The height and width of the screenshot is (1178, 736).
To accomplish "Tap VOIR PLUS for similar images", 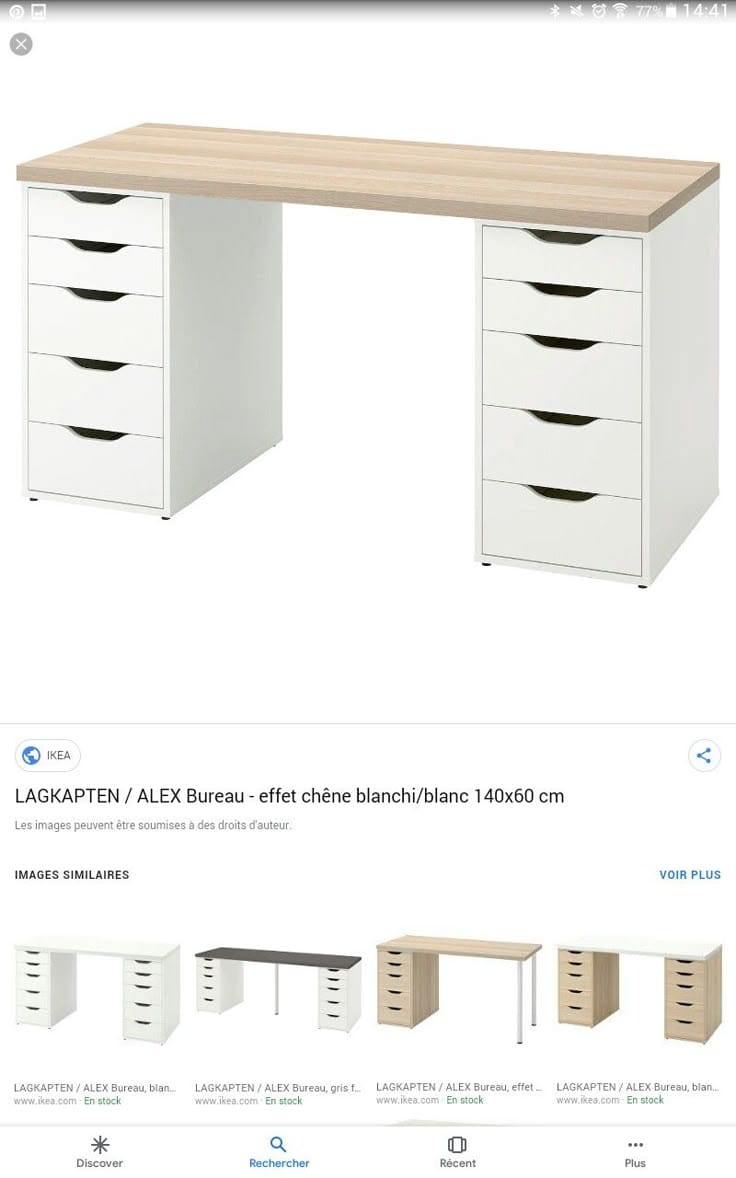I will 689,874.
